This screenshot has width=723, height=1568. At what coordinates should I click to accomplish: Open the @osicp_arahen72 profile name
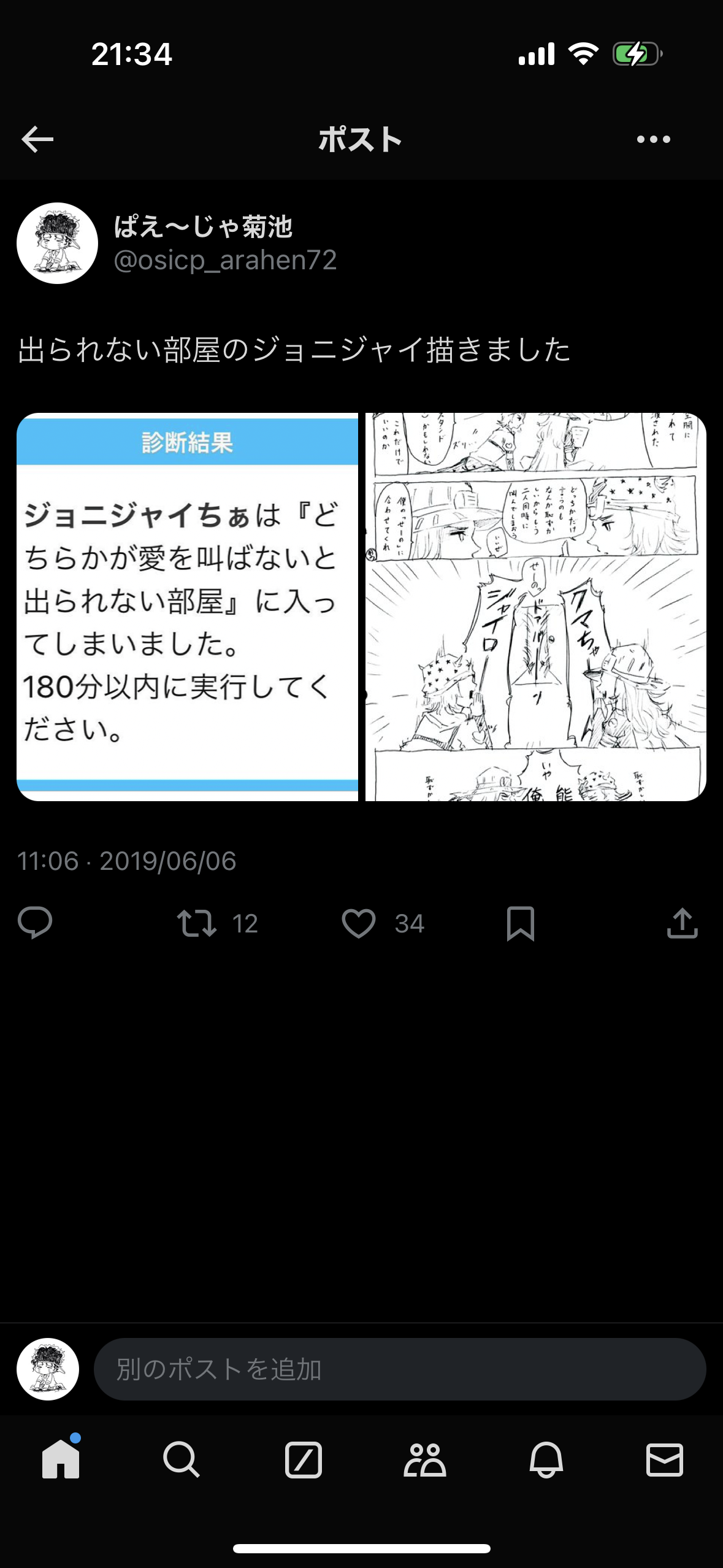pos(225,260)
